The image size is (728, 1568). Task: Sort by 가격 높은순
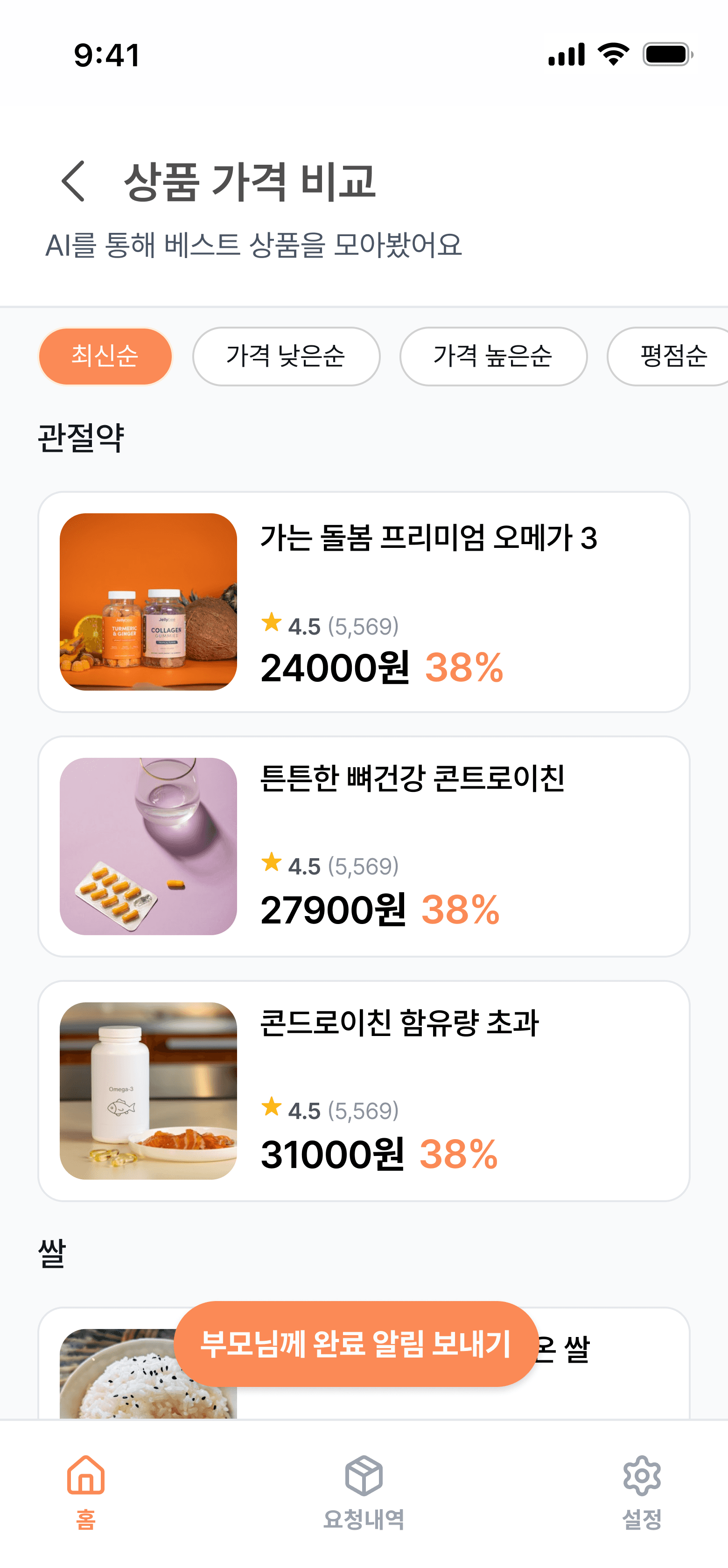coord(493,356)
